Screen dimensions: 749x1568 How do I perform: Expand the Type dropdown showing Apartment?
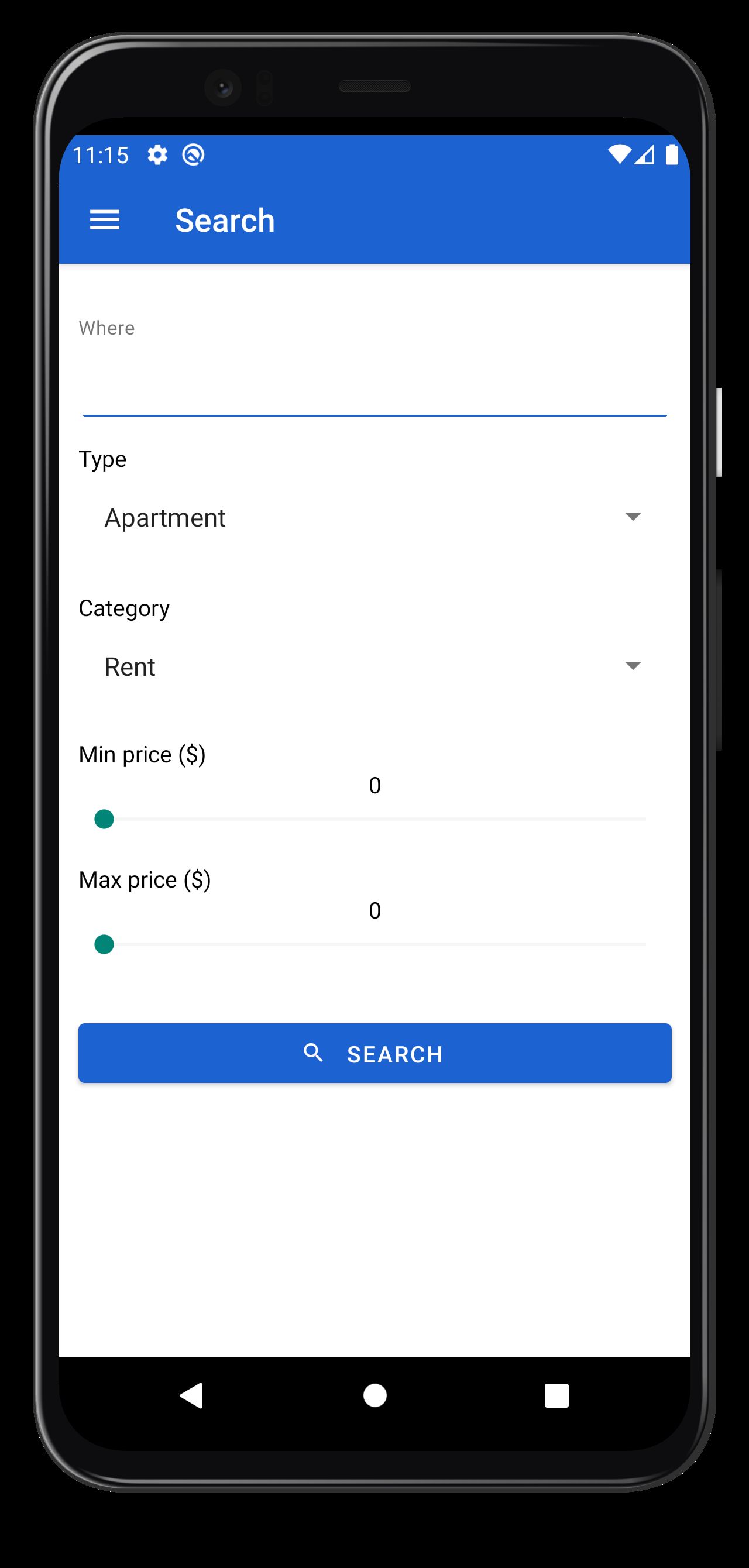pos(374,517)
